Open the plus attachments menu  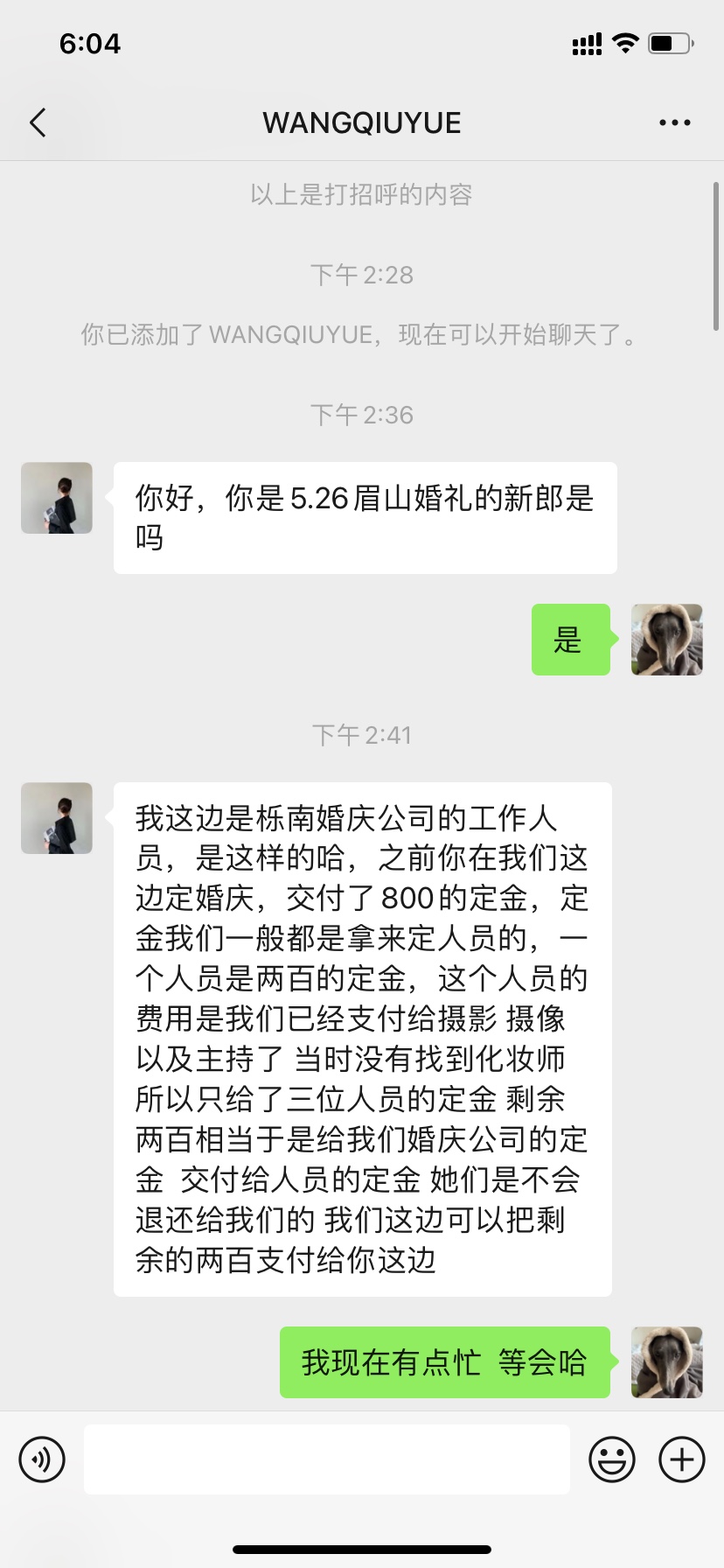(x=681, y=1459)
